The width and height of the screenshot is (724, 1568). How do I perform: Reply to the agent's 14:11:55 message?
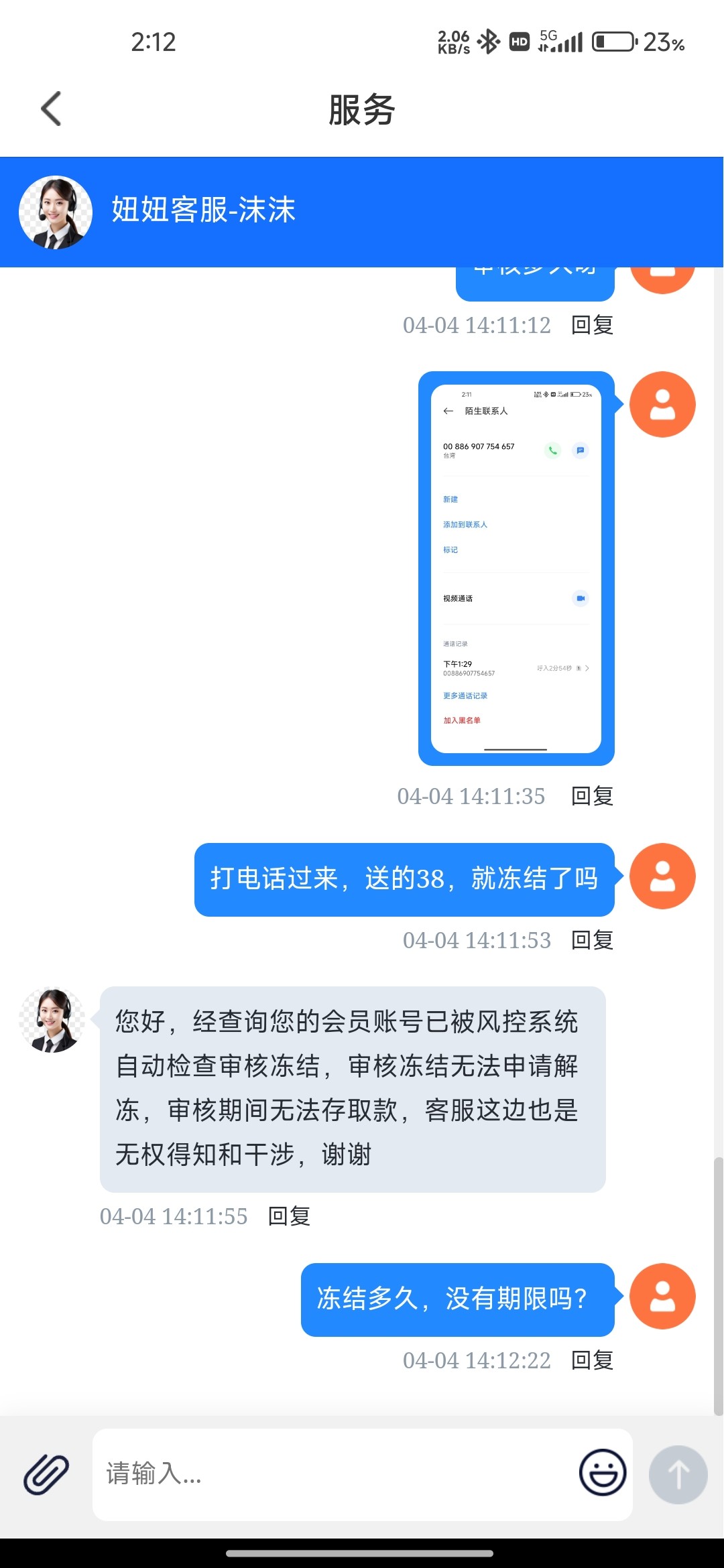[x=289, y=1216]
